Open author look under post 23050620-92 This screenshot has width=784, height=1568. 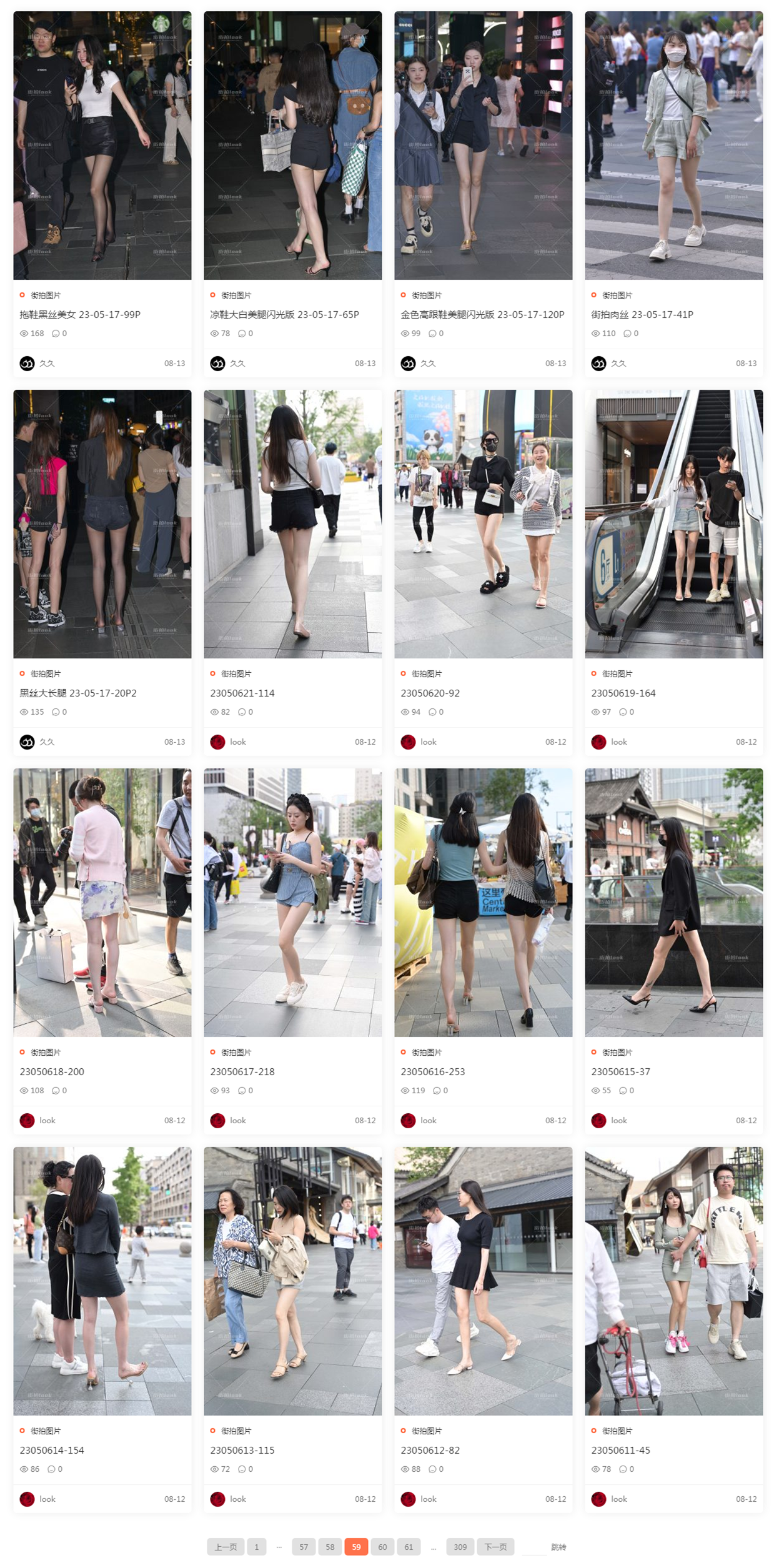pyautogui.click(x=428, y=742)
